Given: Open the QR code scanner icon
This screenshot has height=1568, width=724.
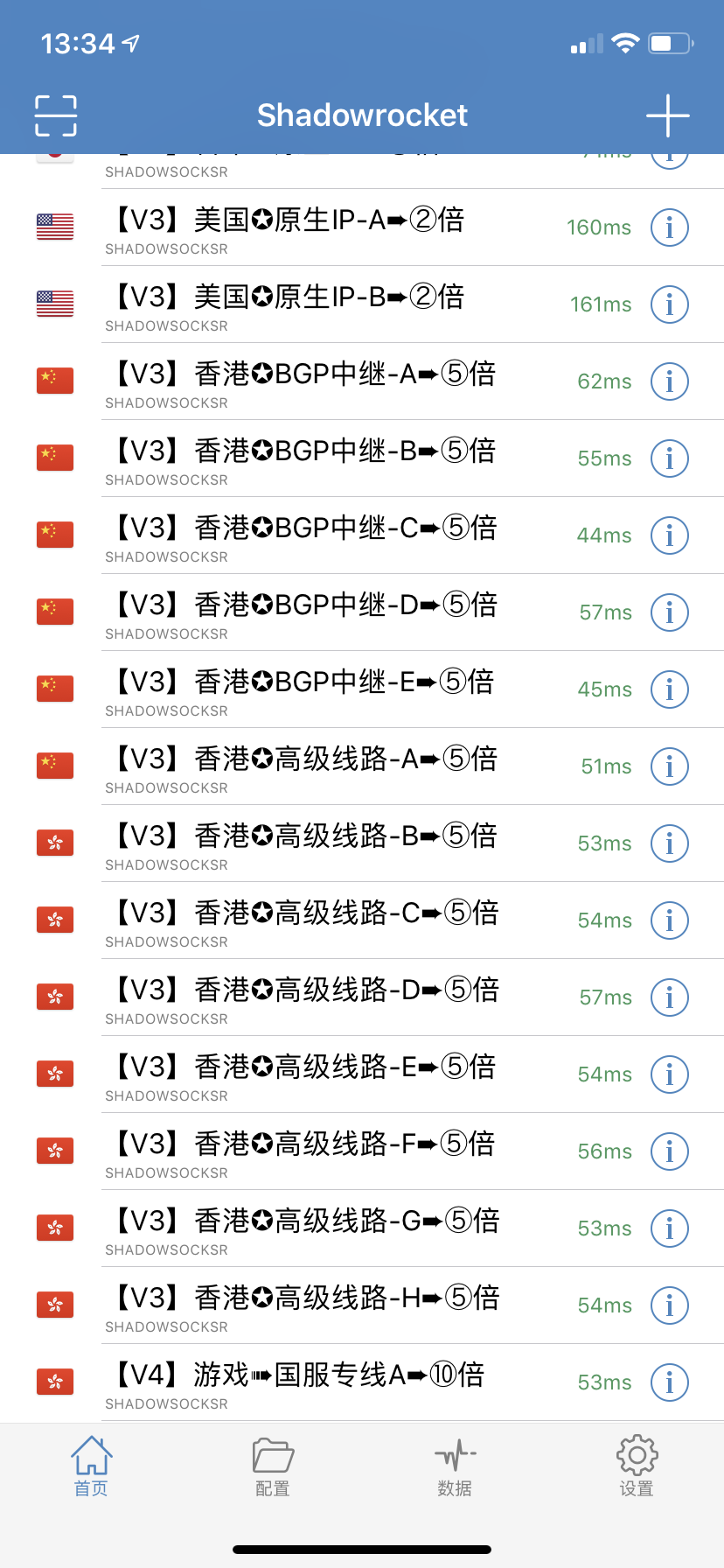Looking at the screenshot, I should 56,115.
